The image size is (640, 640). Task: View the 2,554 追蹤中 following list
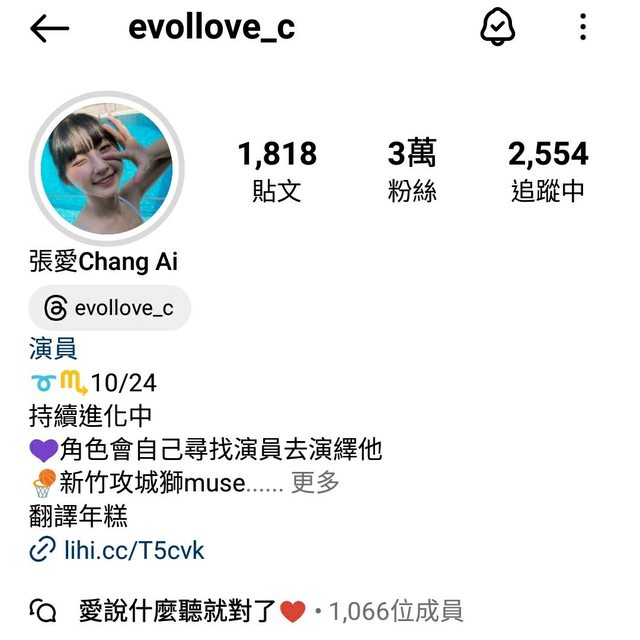(x=547, y=170)
